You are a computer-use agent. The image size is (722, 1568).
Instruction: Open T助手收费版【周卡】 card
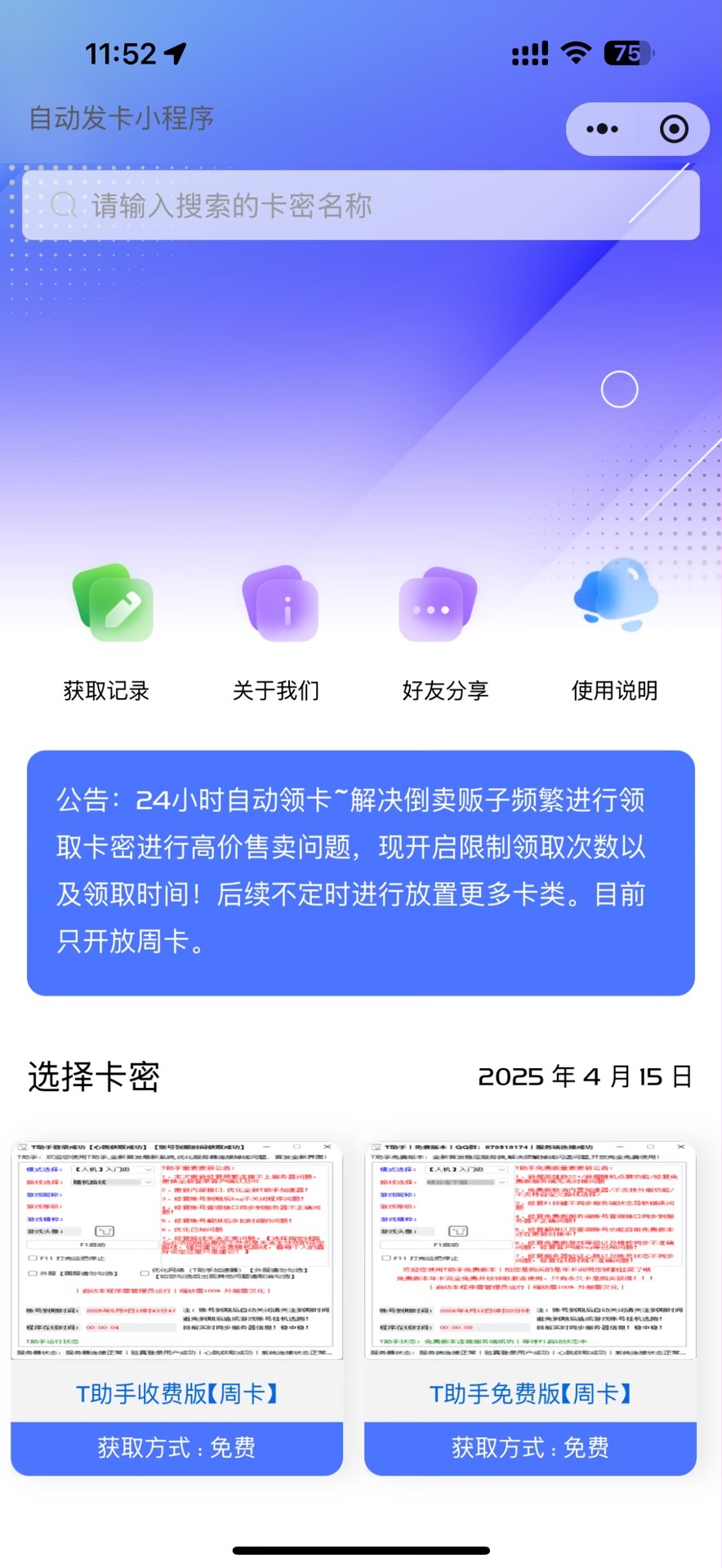[176, 1308]
